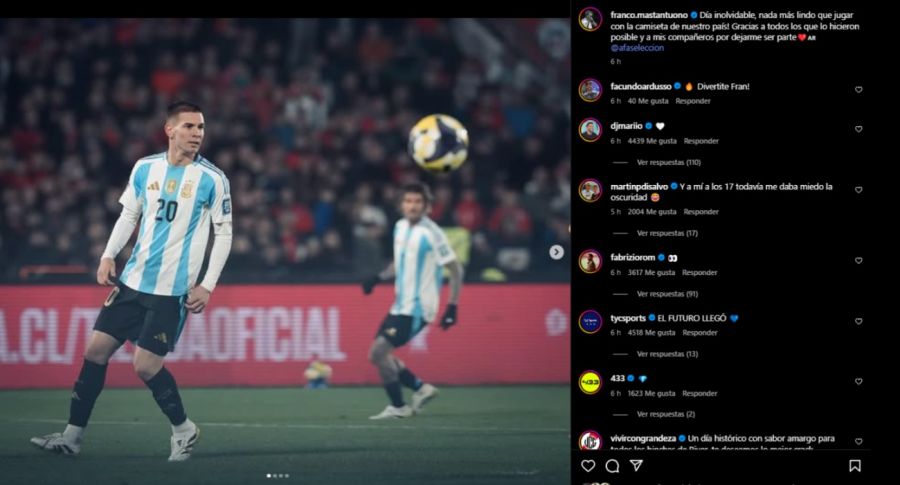See the 2 replies to 433's comment
The height and width of the screenshot is (485, 900).
click(x=665, y=414)
